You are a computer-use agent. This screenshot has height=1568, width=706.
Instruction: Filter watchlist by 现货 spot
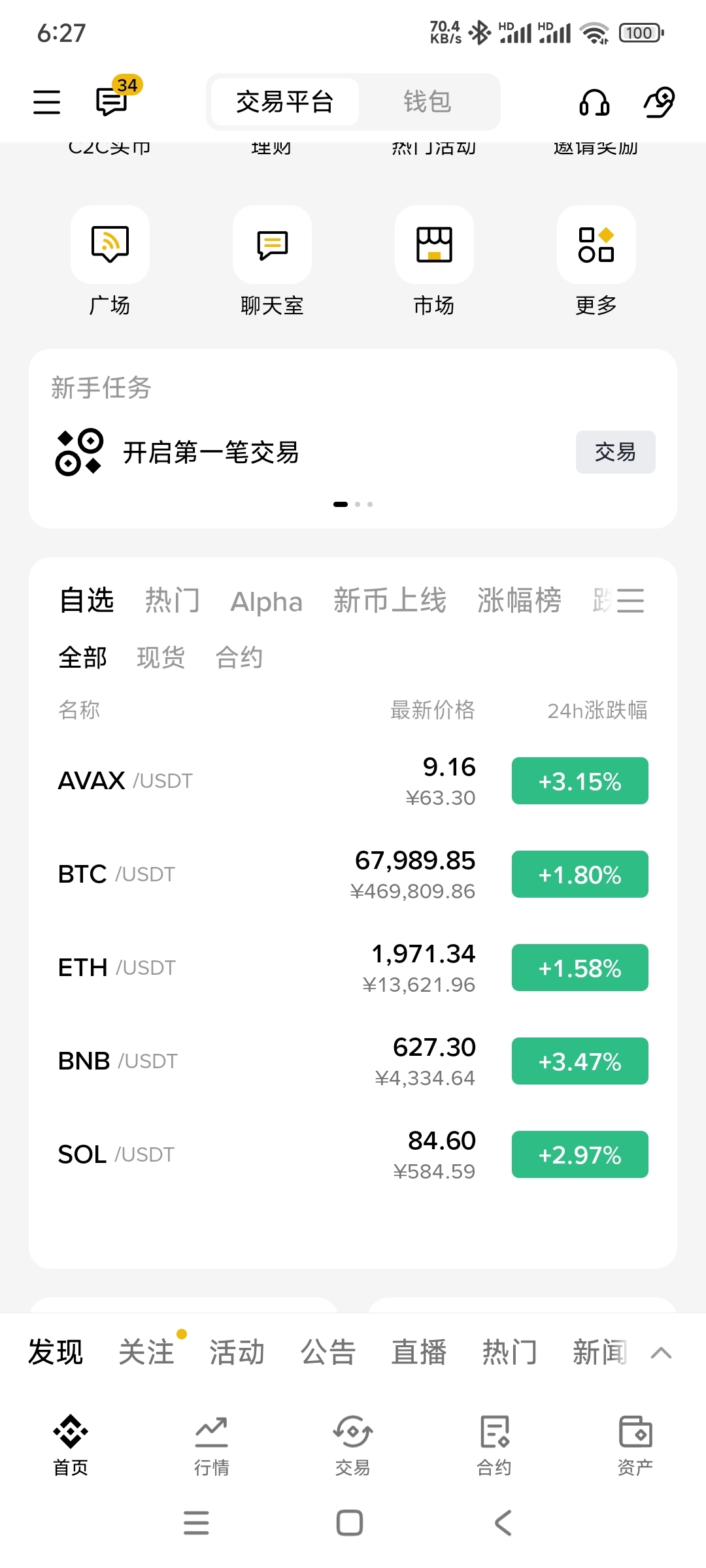[161, 657]
